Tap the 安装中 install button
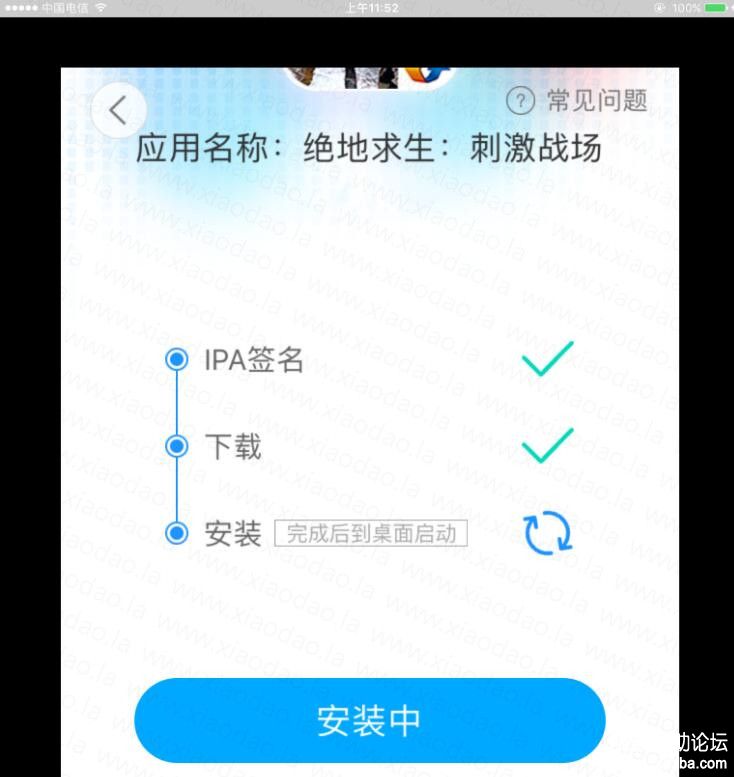The height and width of the screenshot is (777, 734). pyautogui.click(x=369, y=720)
